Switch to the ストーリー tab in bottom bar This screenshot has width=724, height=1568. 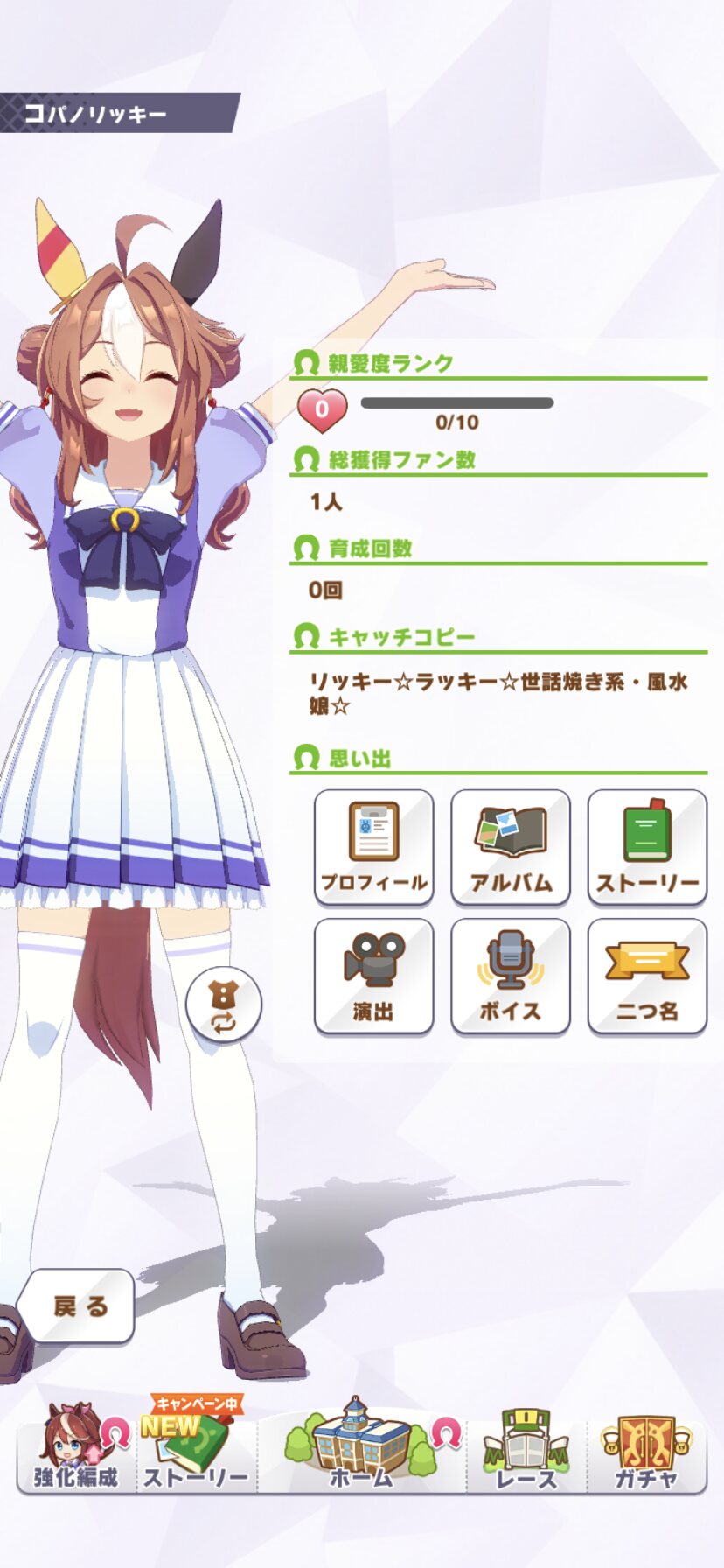(x=197, y=1449)
